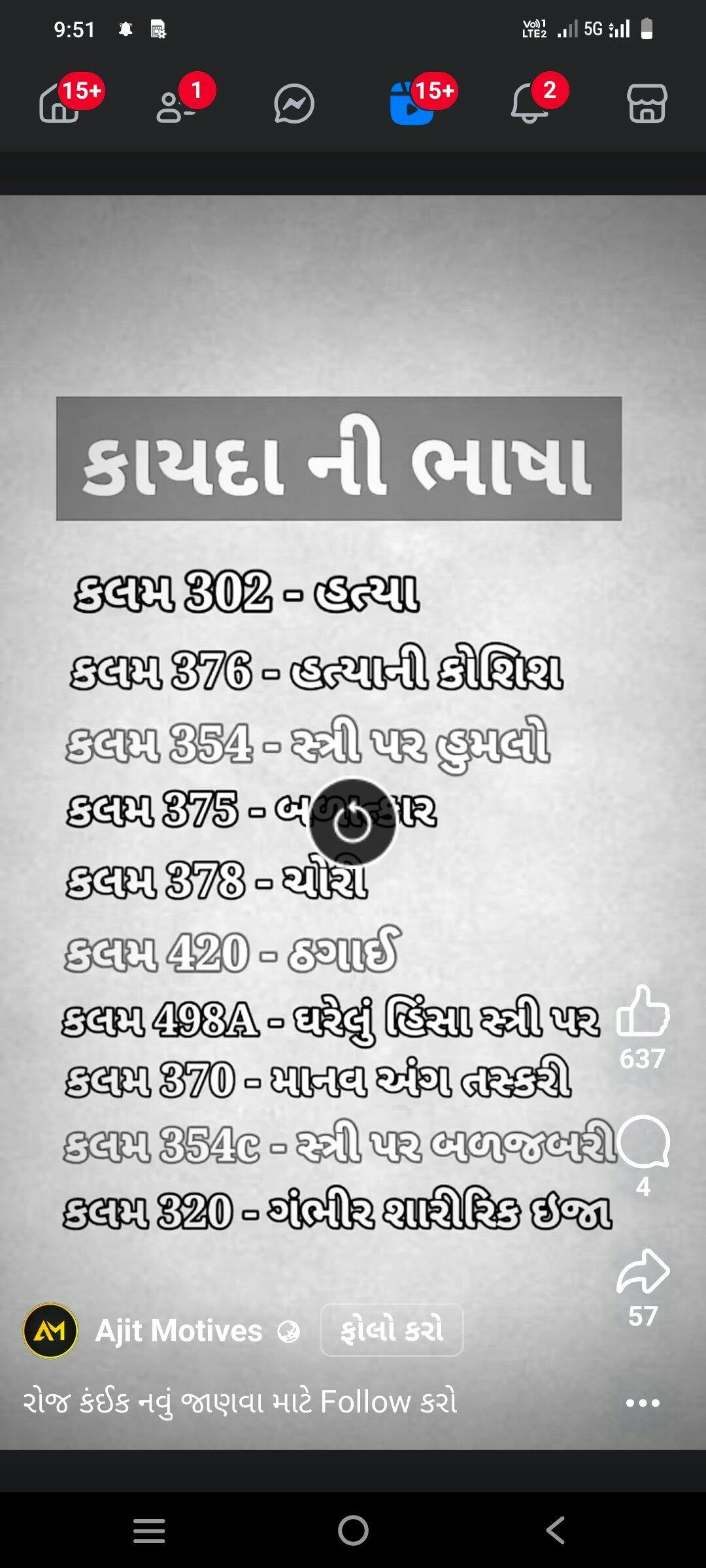Open the friends requests tab
The width and height of the screenshot is (706, 1568).
pos(175,105)
